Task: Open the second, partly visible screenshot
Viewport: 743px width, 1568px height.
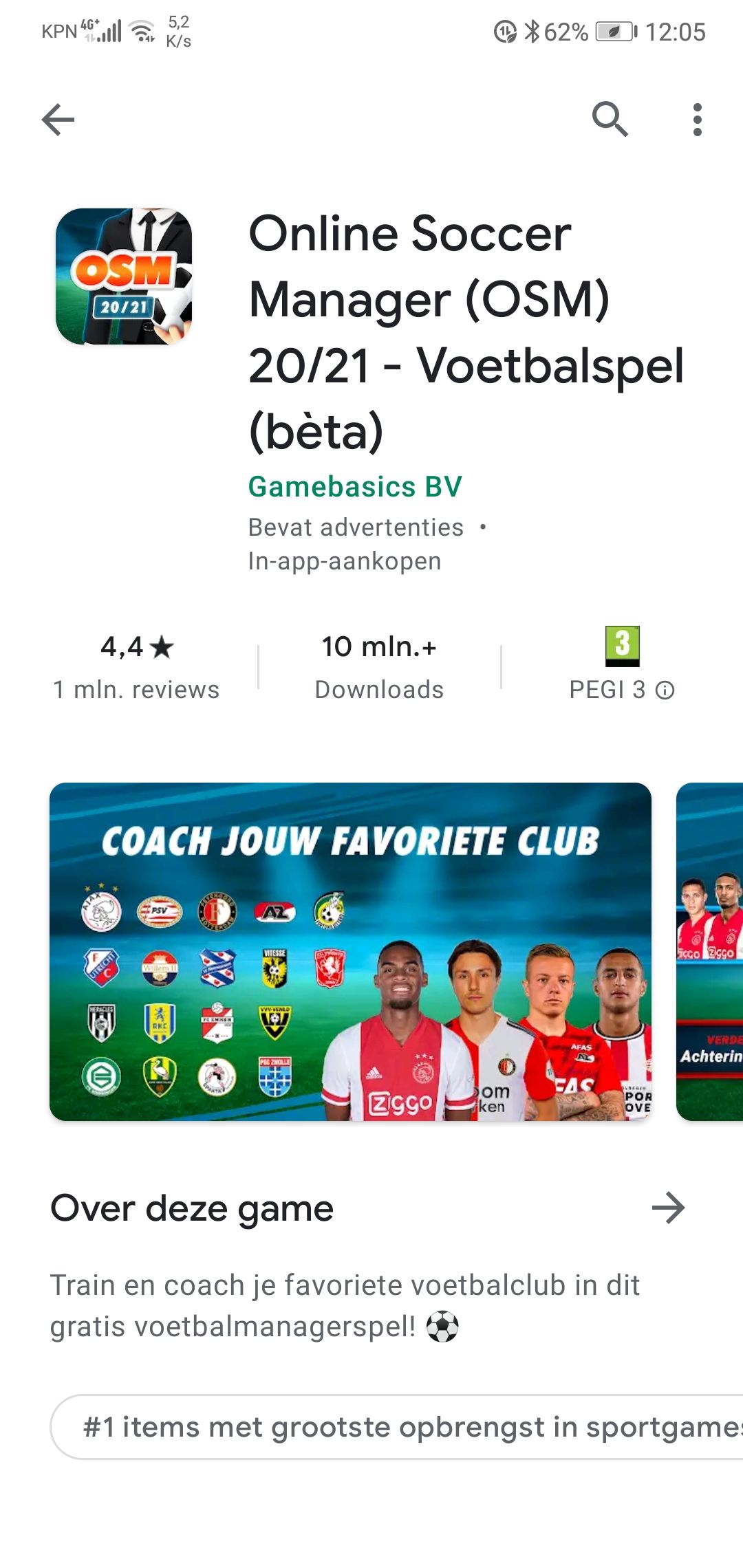Action: pyautogui.click(x=710, y=951)
